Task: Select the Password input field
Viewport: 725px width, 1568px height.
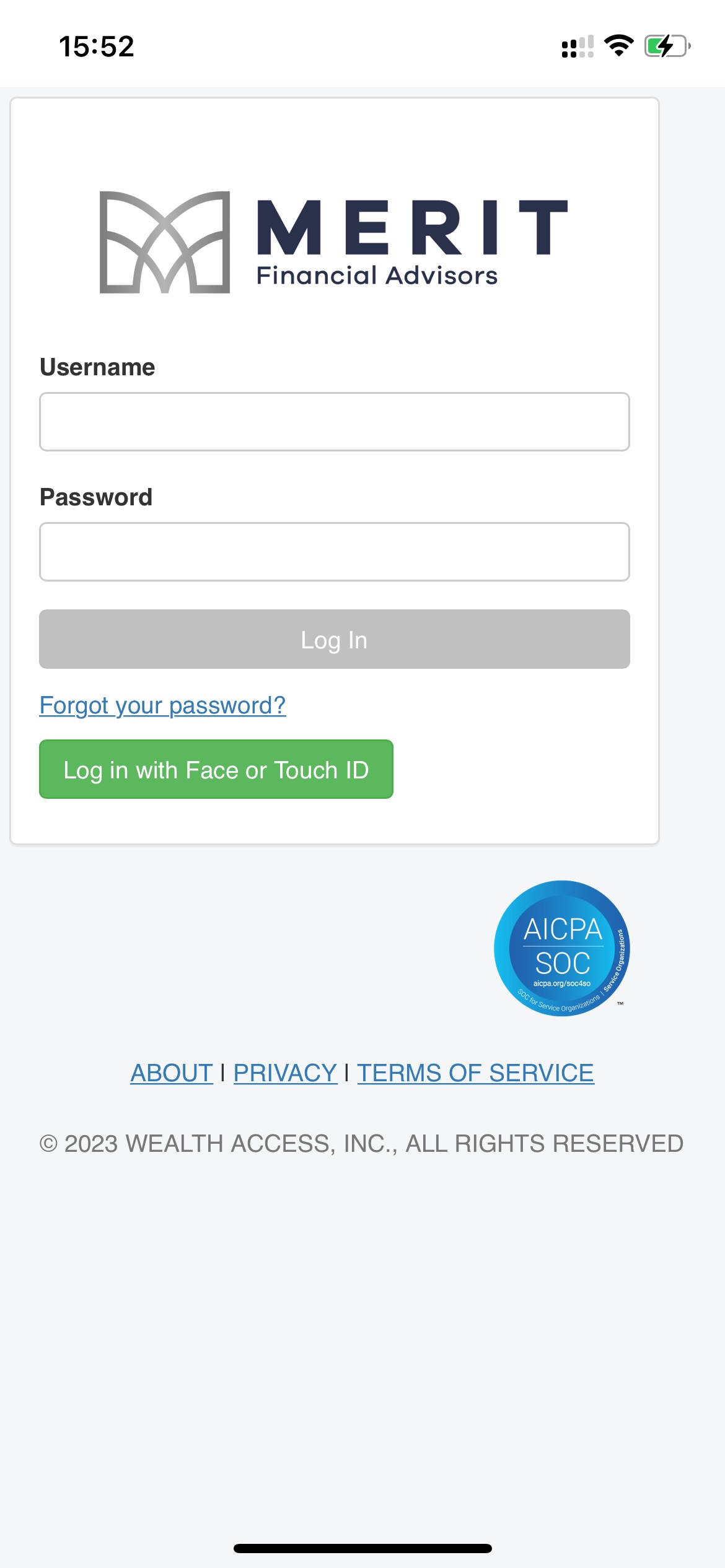Action: tap(335, 552)
